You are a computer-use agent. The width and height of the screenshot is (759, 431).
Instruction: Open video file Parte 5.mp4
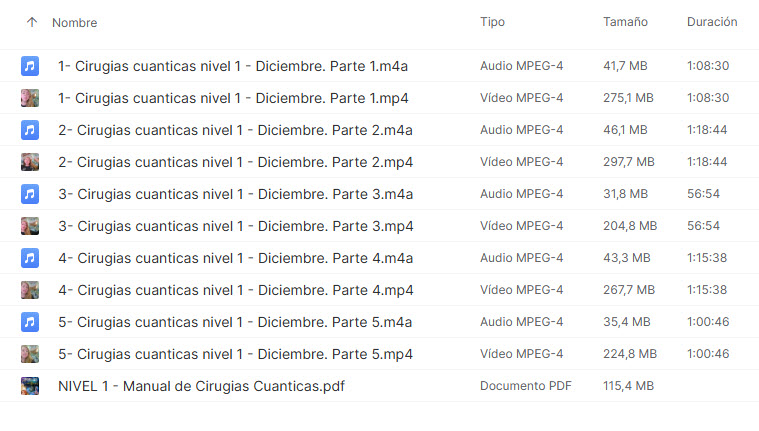click(x=235, y=354)
